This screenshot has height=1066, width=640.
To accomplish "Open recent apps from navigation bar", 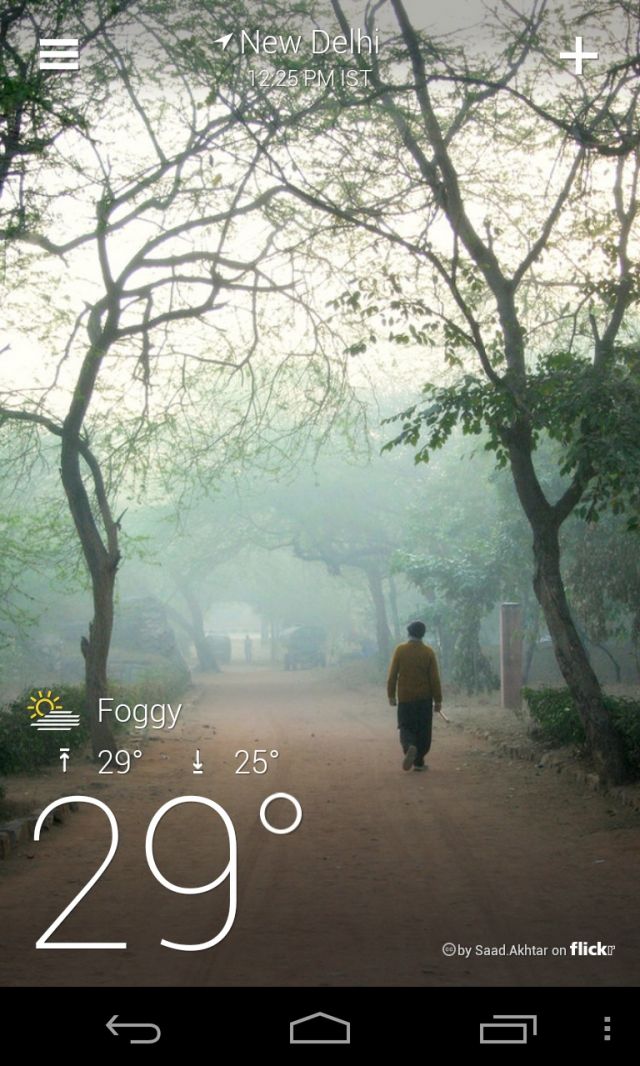I will [x=508, y=1028].
